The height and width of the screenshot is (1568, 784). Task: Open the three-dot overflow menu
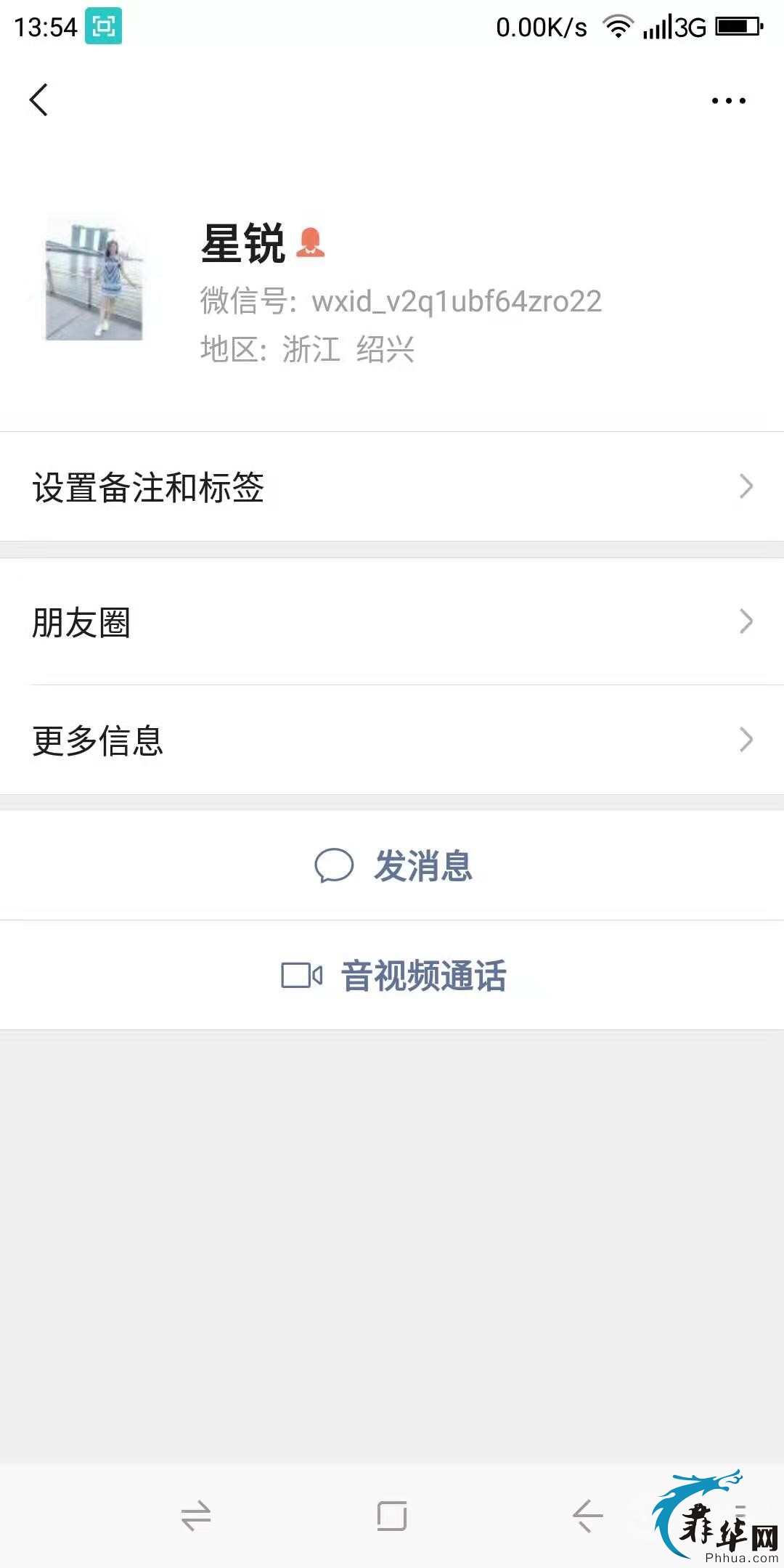coord(728,101)
